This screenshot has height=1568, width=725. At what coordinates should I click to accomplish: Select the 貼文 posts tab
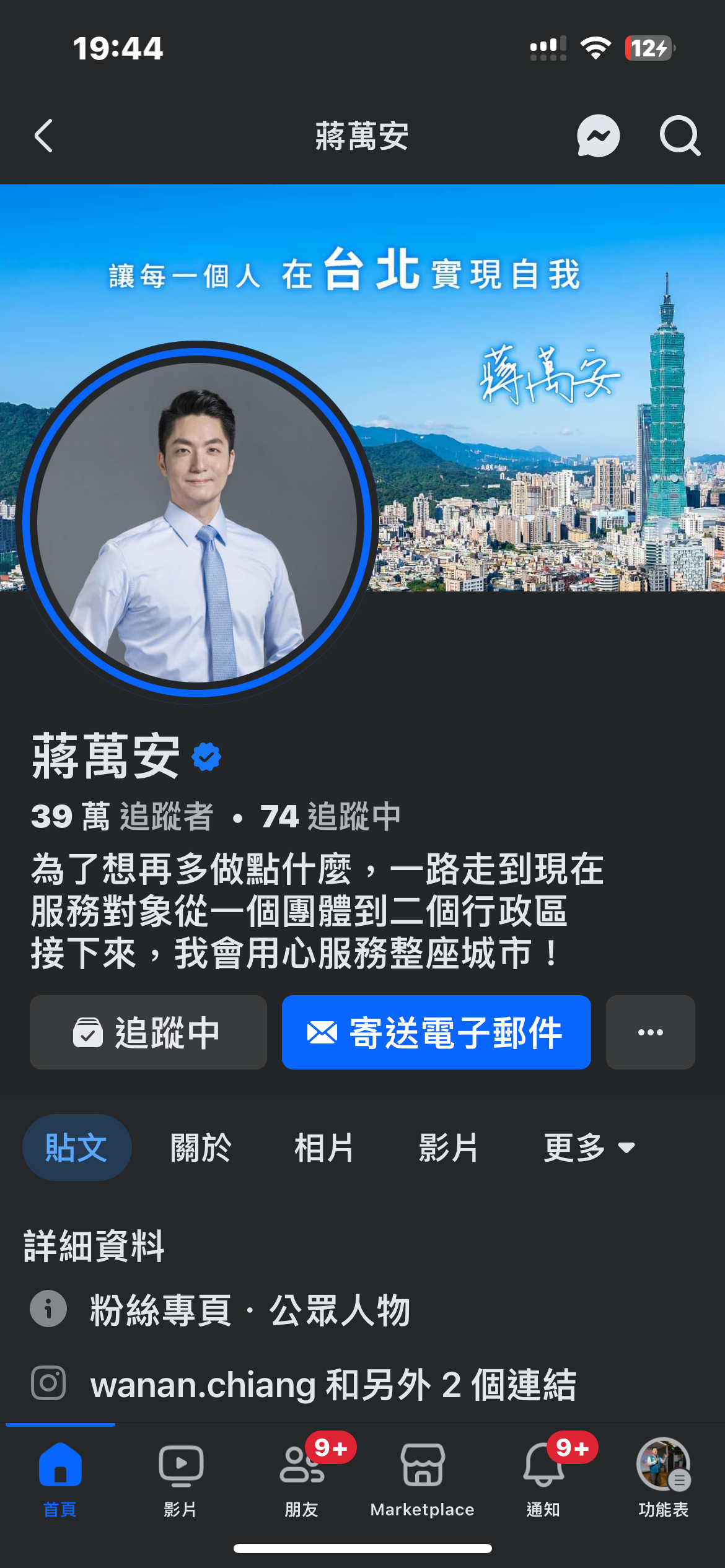77,1148
